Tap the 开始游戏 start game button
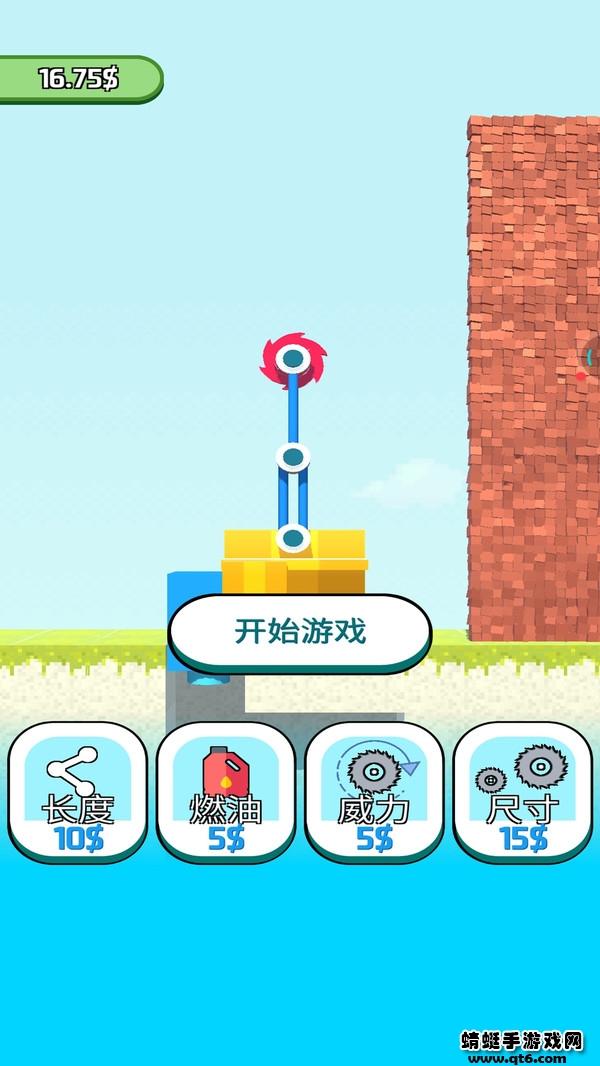The width and height of the screenshot is (600, 1066). tap(300, 632)
